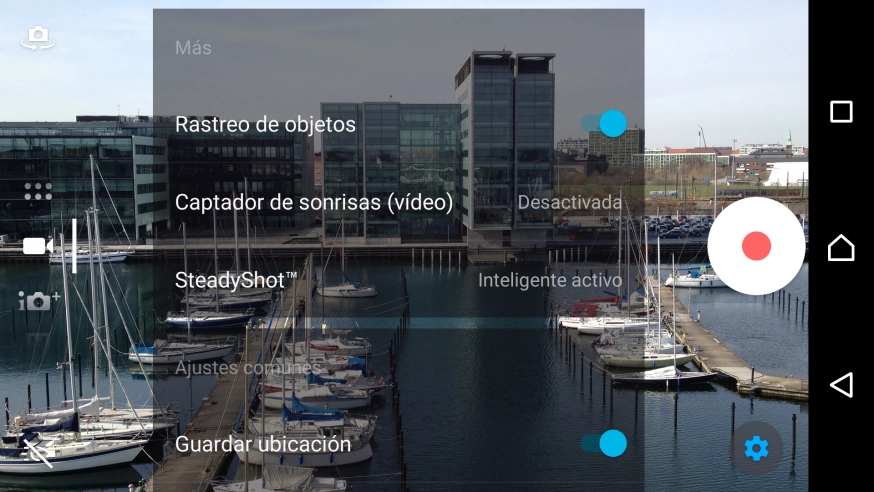874x492 pixels.
Task: Tap the flash off icon
Action: tap(38, 453)
